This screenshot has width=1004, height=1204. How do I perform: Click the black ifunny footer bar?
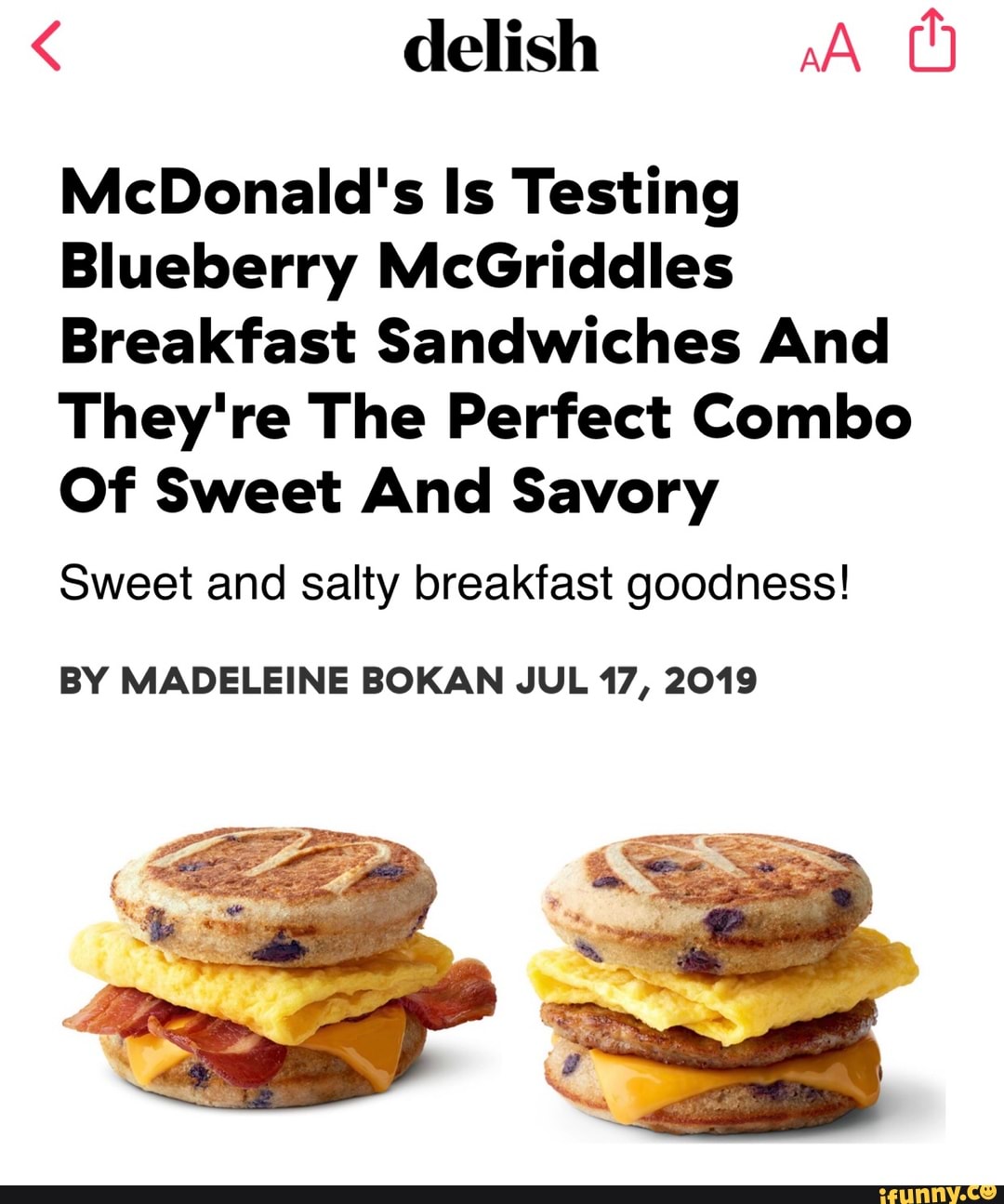[502, 1191]
